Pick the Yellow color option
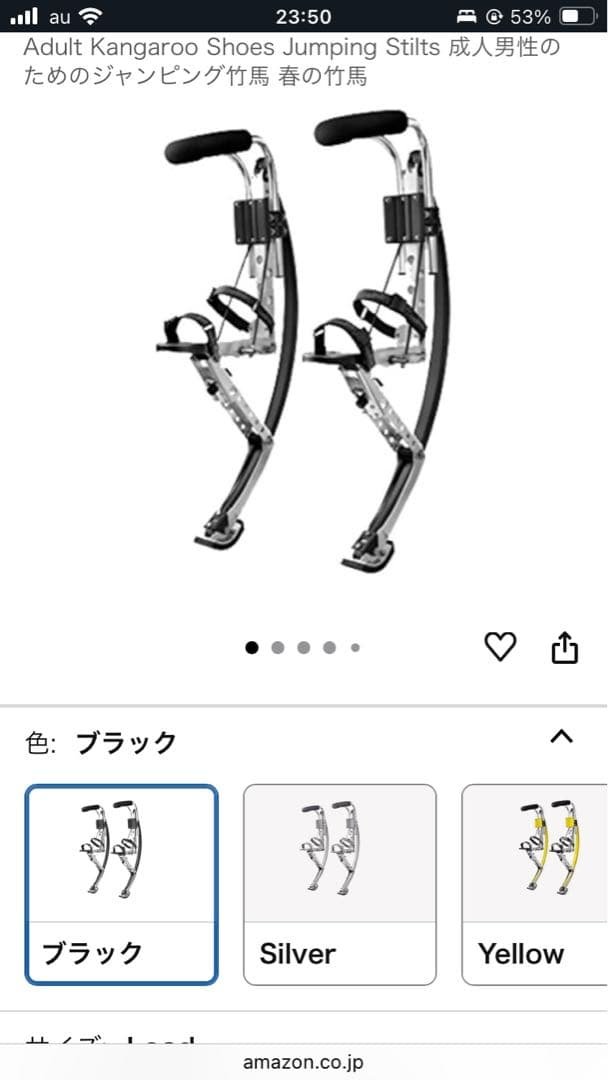The image size is (608, 1080). pyautogui.click(x=534, y=884)
